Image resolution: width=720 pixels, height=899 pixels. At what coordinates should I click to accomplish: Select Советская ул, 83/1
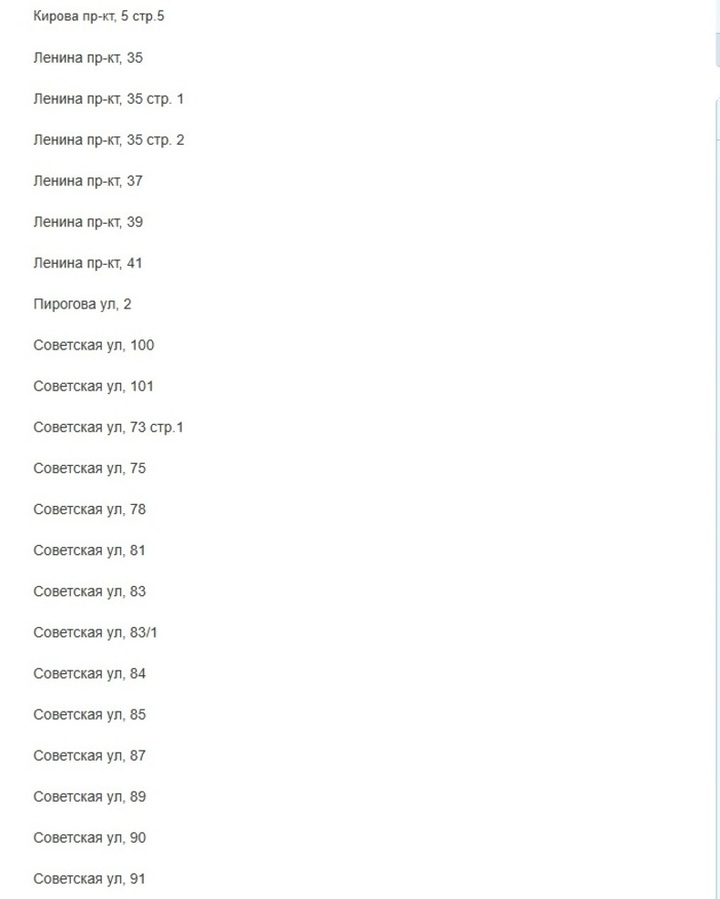point(95,632)
